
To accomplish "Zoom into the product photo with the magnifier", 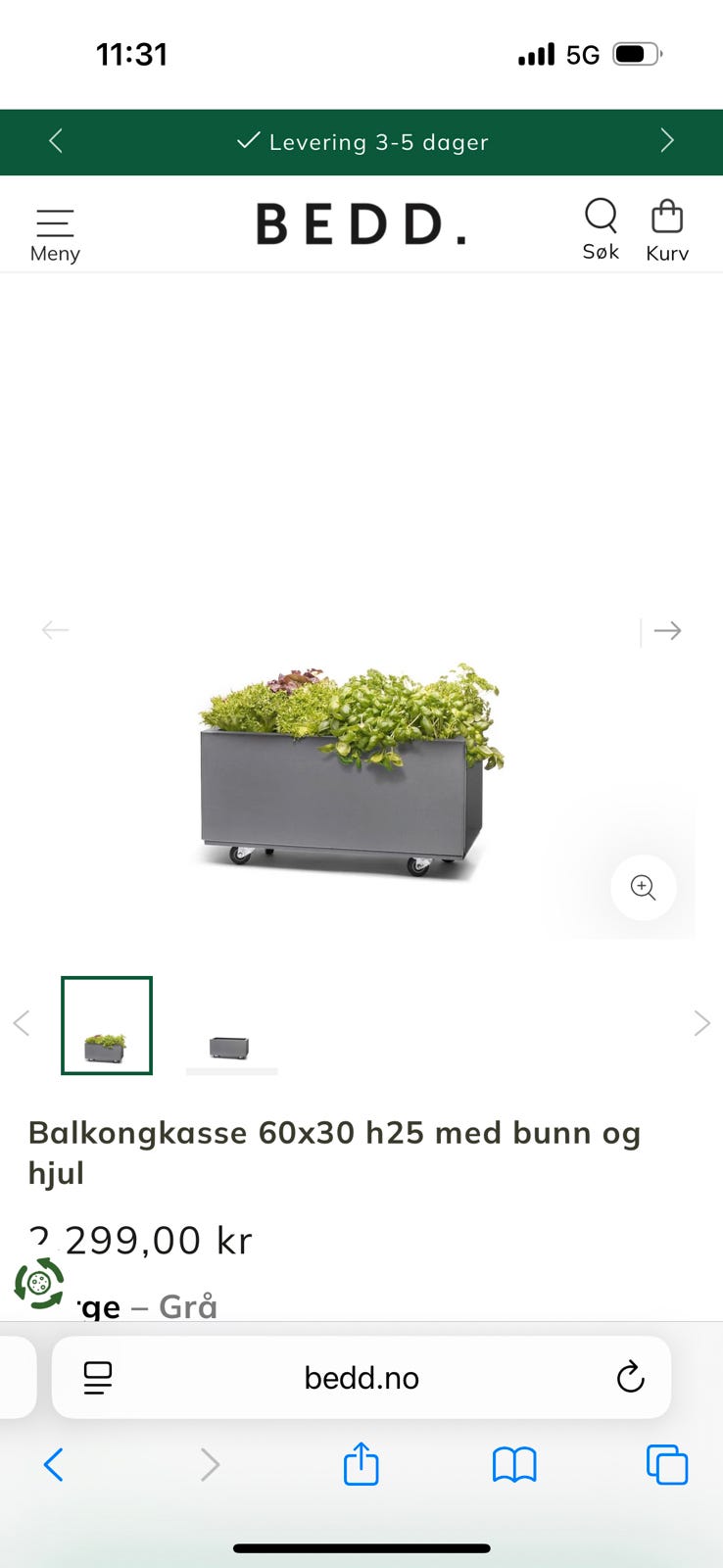I will [x=643, y=888].
